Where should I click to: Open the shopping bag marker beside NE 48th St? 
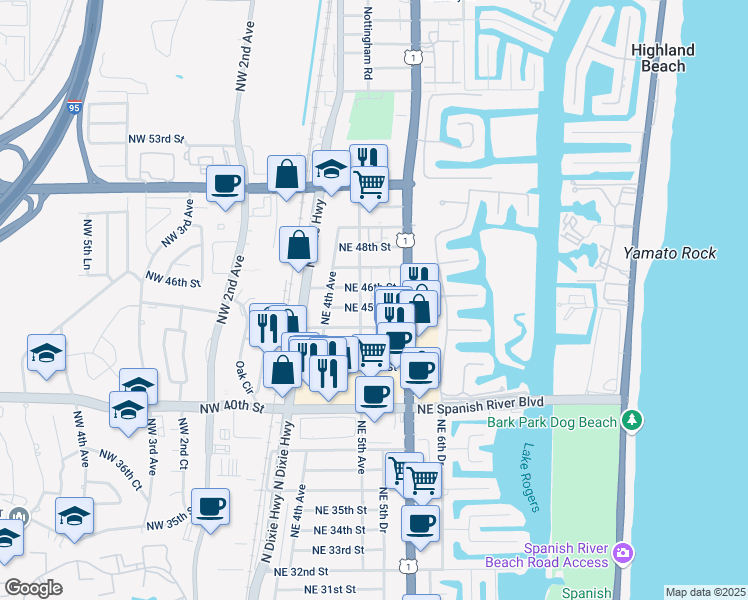[x=299, y=245]
